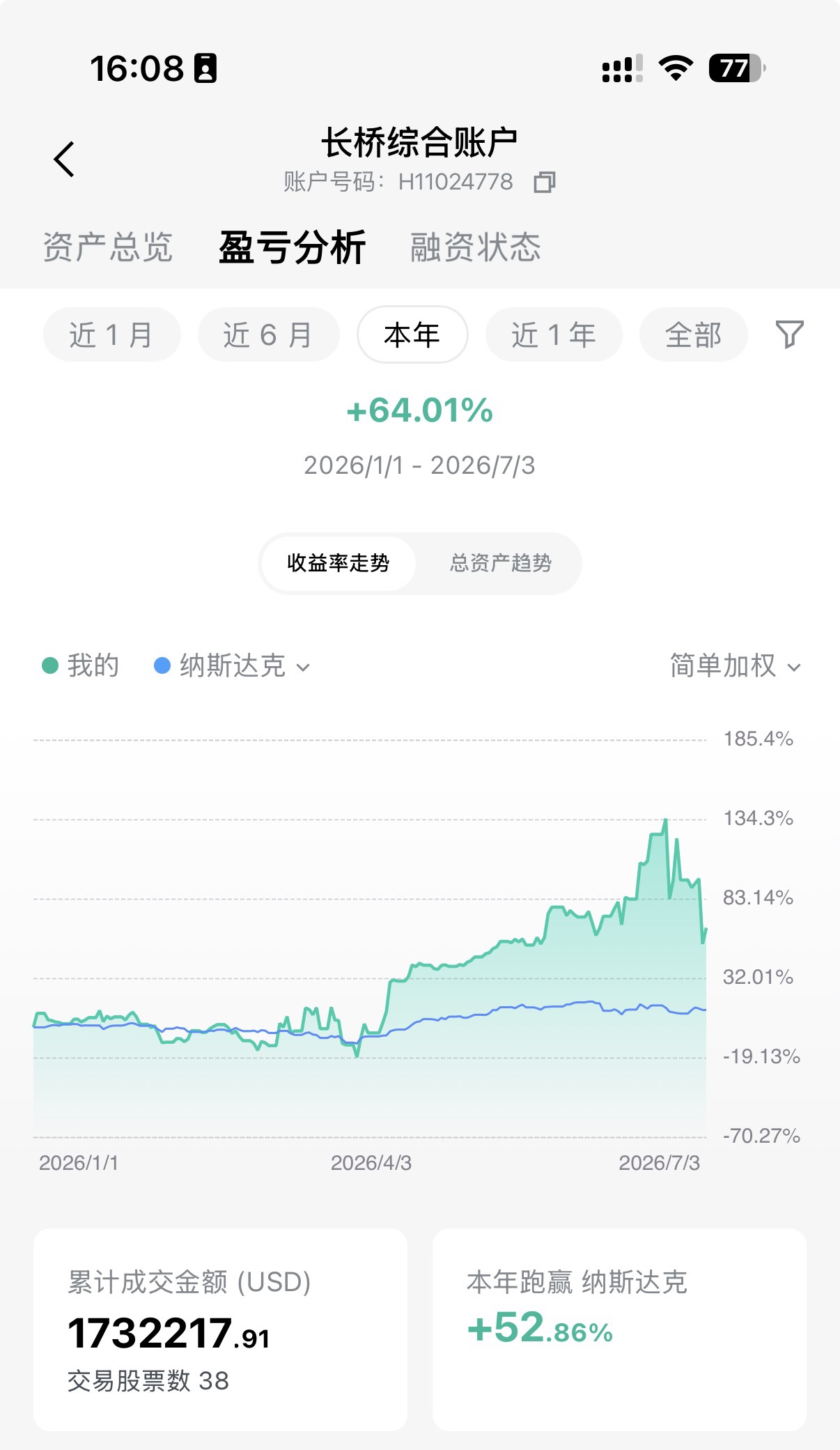Select the 近 1 月 time range
This screenshot has width=840, height=1450.
(112, 334)
